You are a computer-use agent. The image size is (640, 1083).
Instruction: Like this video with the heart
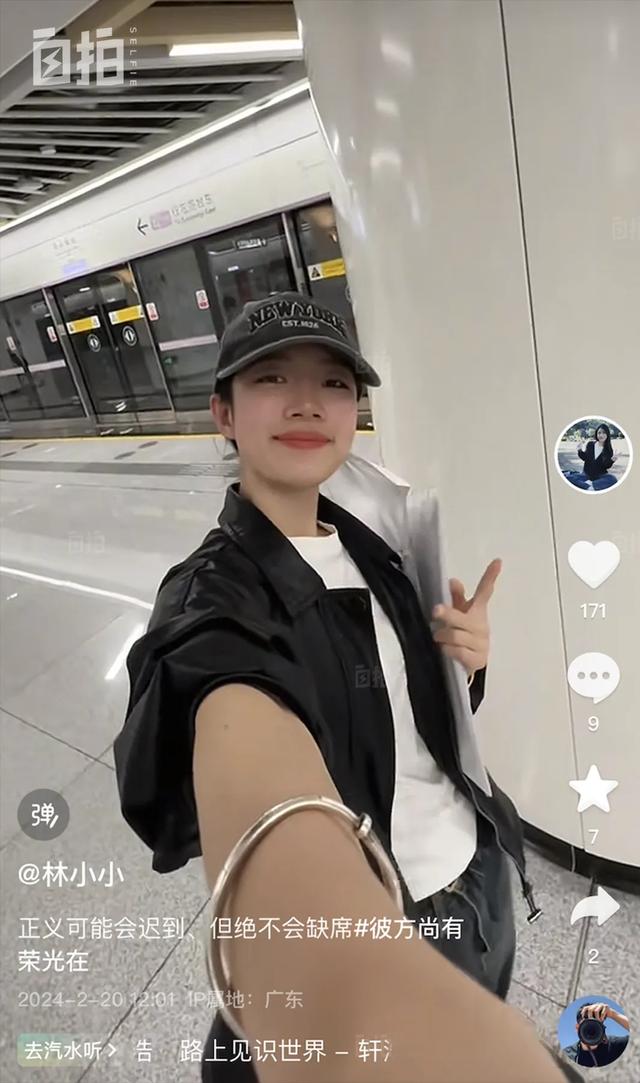point(593,563)
